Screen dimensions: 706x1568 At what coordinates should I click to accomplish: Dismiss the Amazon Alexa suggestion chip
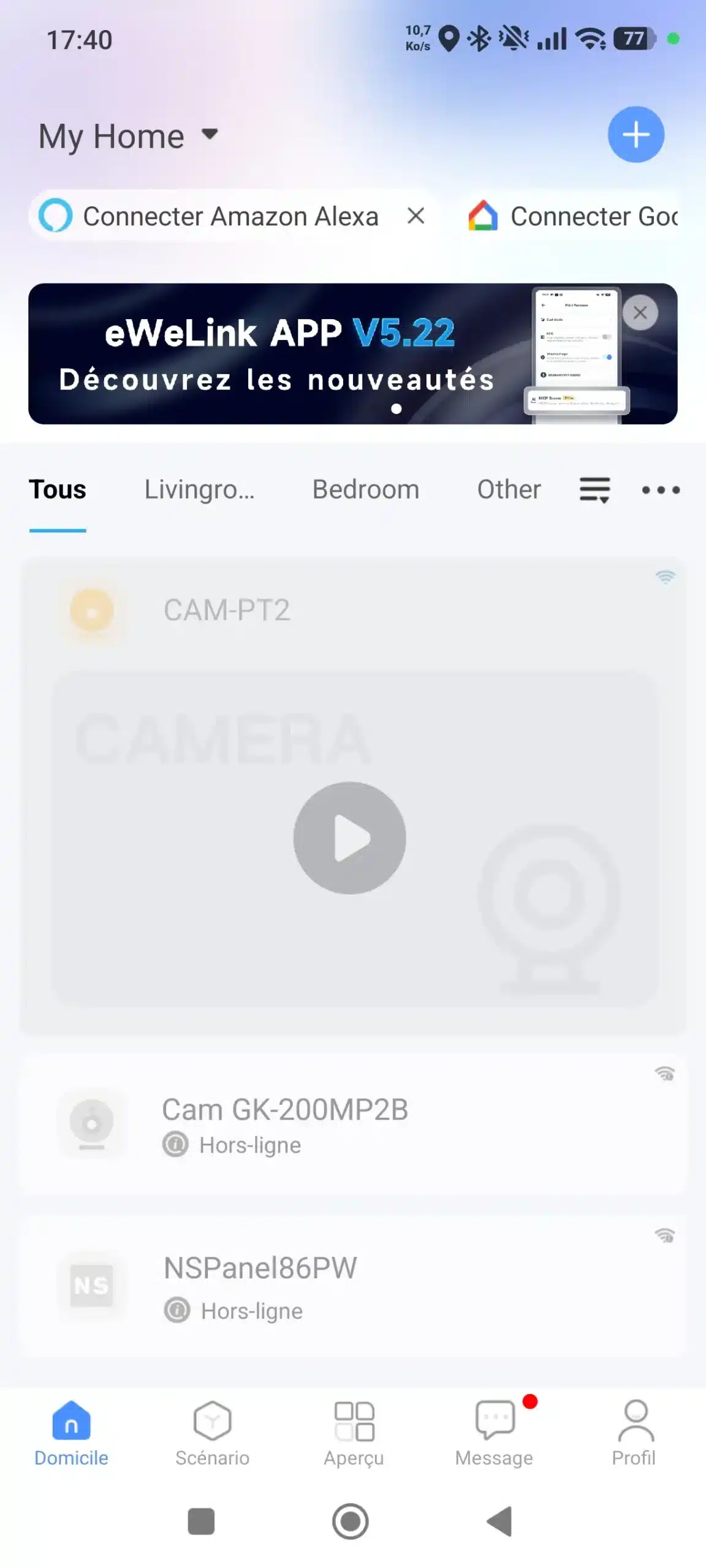pyautogui.click(x=416, y=216)
